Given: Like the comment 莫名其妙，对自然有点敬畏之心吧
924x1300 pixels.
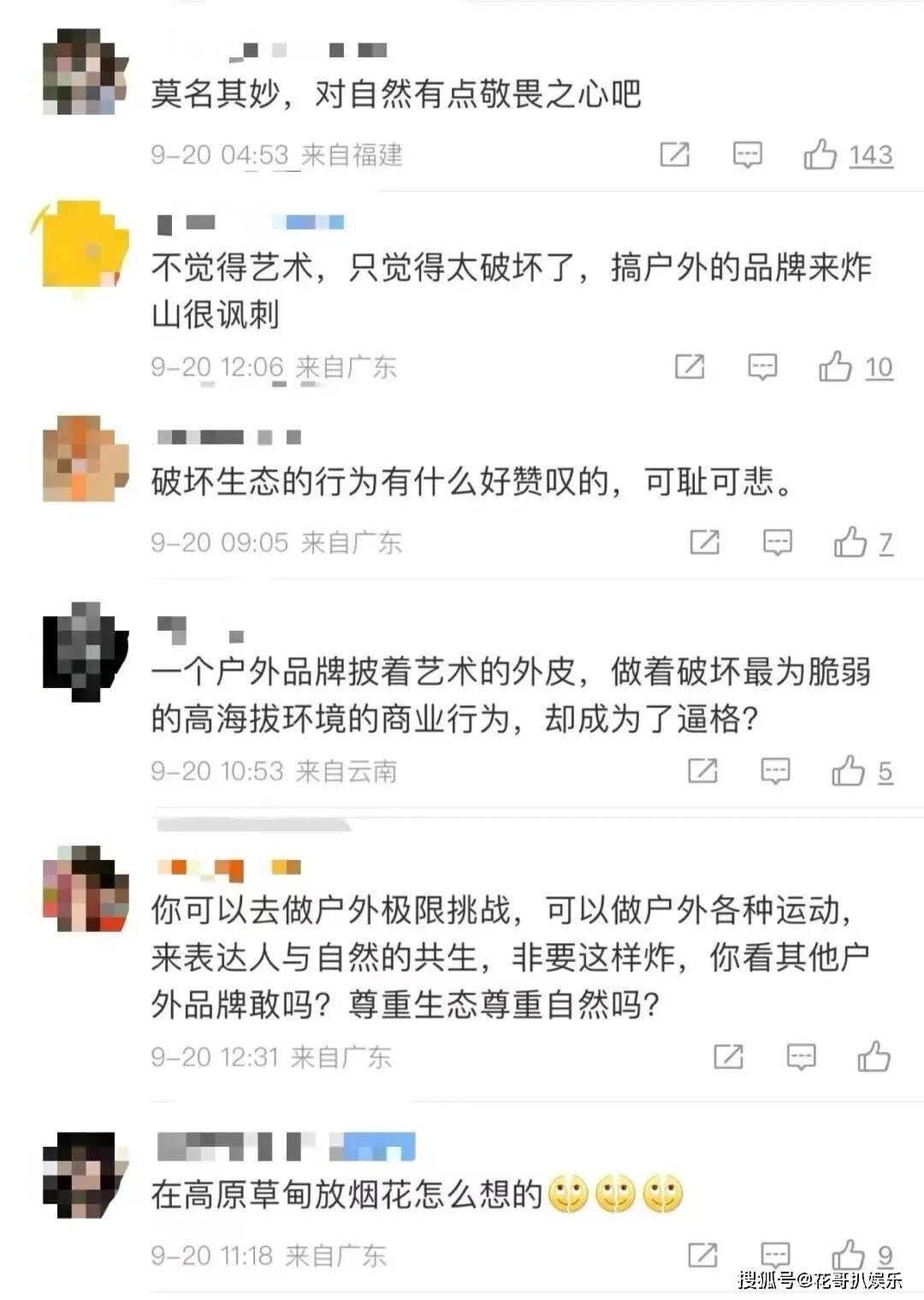Looking at the screenshot, I should click(820, 154).
